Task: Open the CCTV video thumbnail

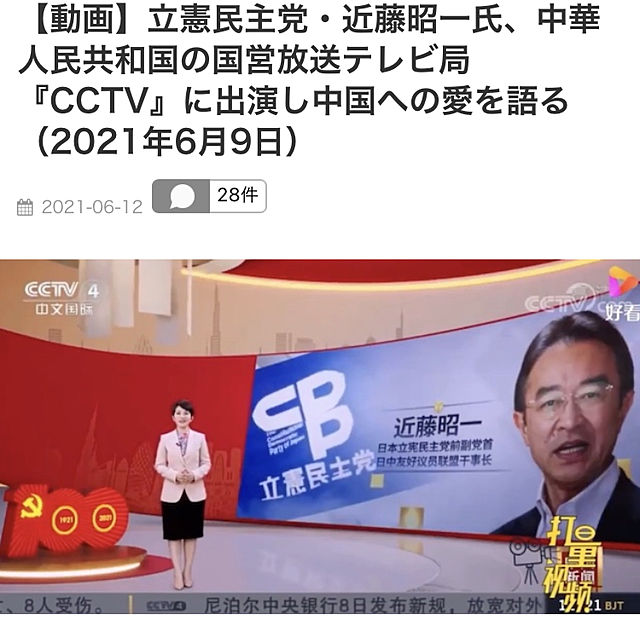Action: pos(320,436)
